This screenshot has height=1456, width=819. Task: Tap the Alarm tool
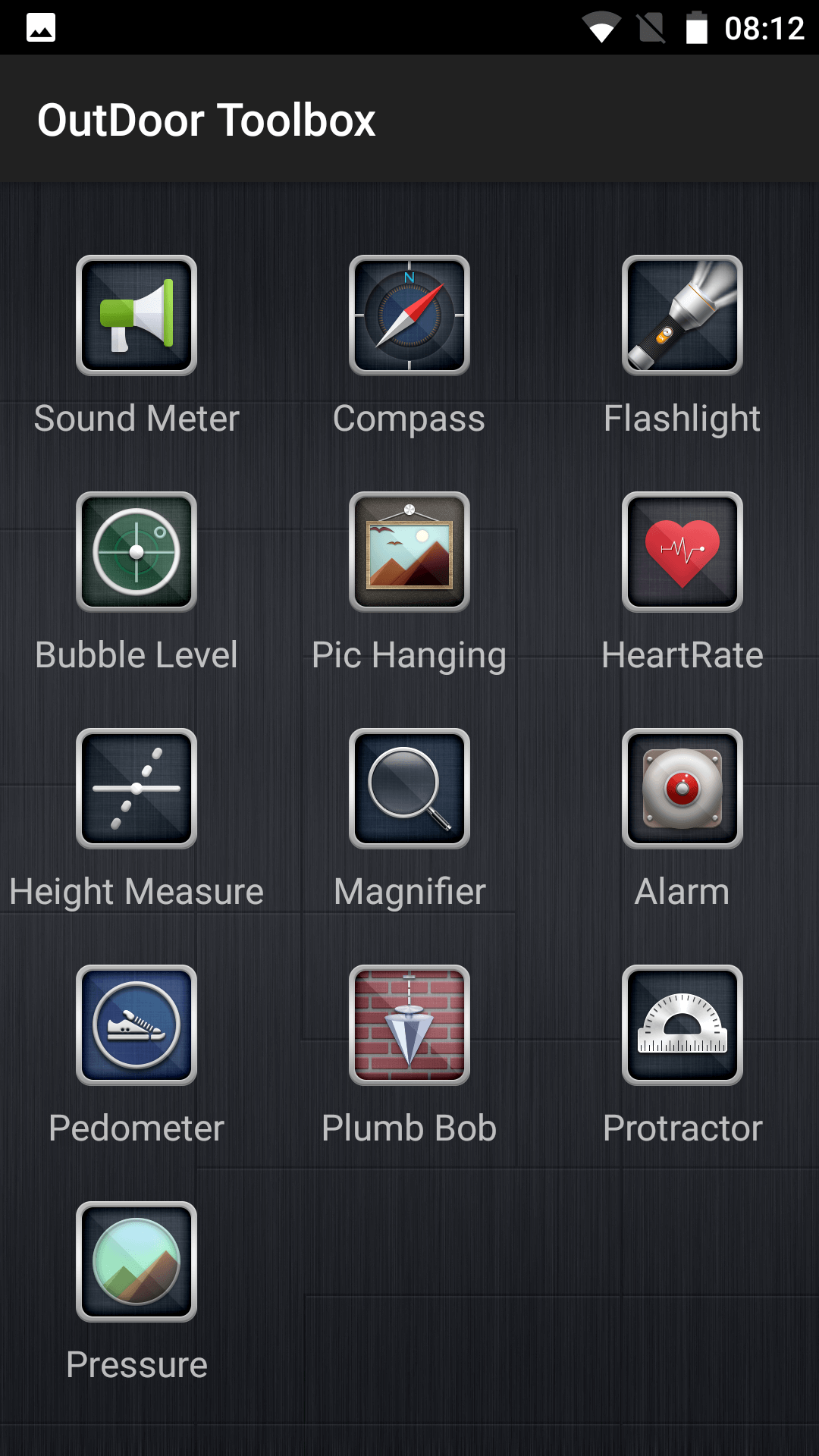(x=682, y=789)
